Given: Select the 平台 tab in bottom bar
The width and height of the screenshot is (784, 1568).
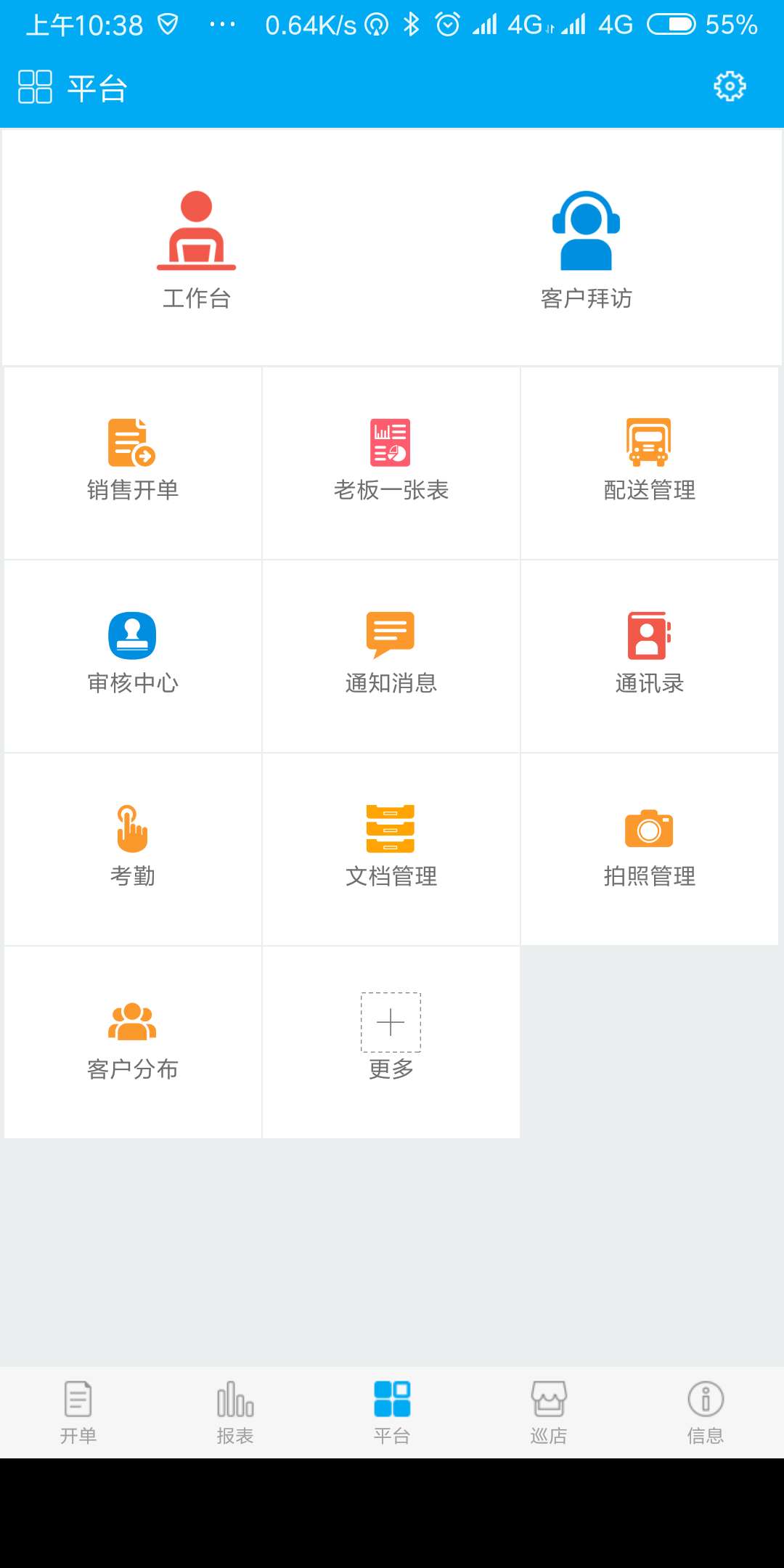Looking at the screenshot, I should [392, 1413].
